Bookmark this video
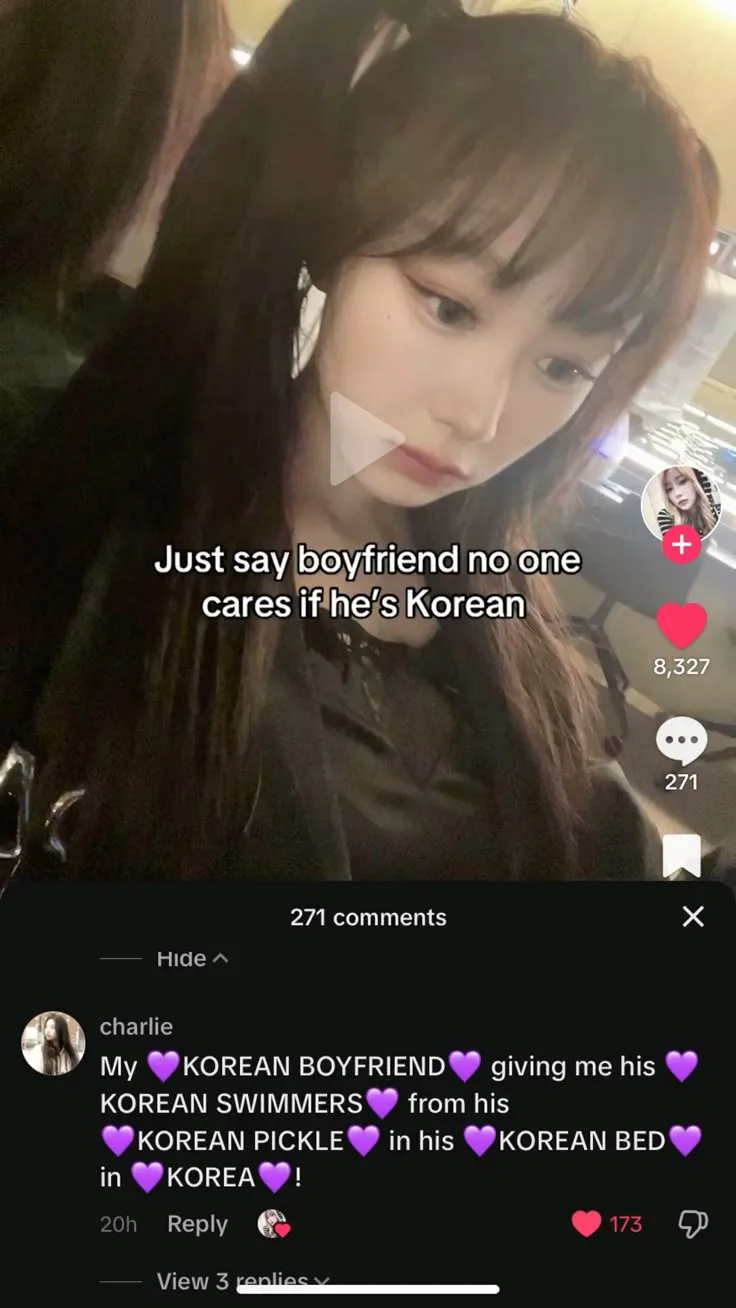Image resolution: width=736 pixels, height=1308 pixels. (x=681, y=856)
